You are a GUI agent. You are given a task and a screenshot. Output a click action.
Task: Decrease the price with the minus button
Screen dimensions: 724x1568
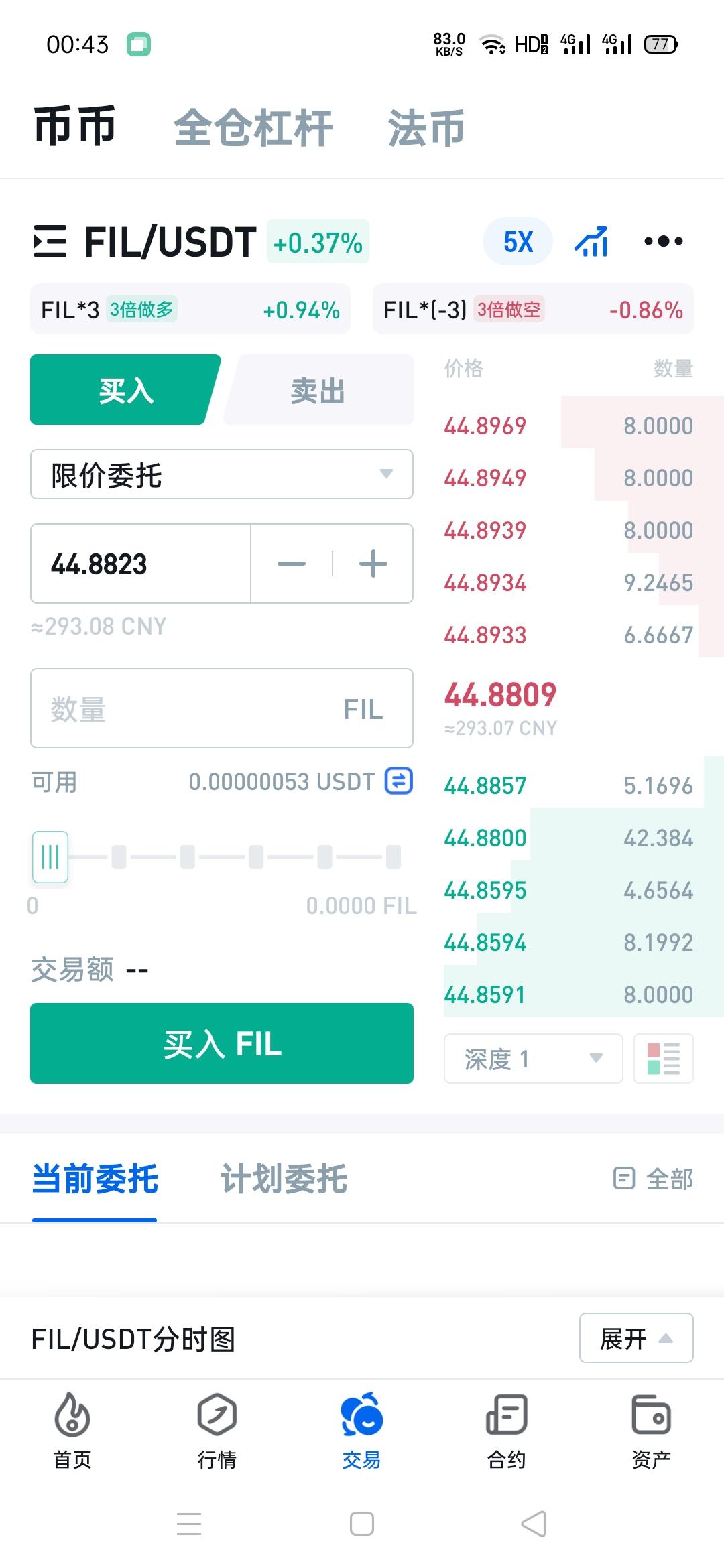click(x=292, y=564)
